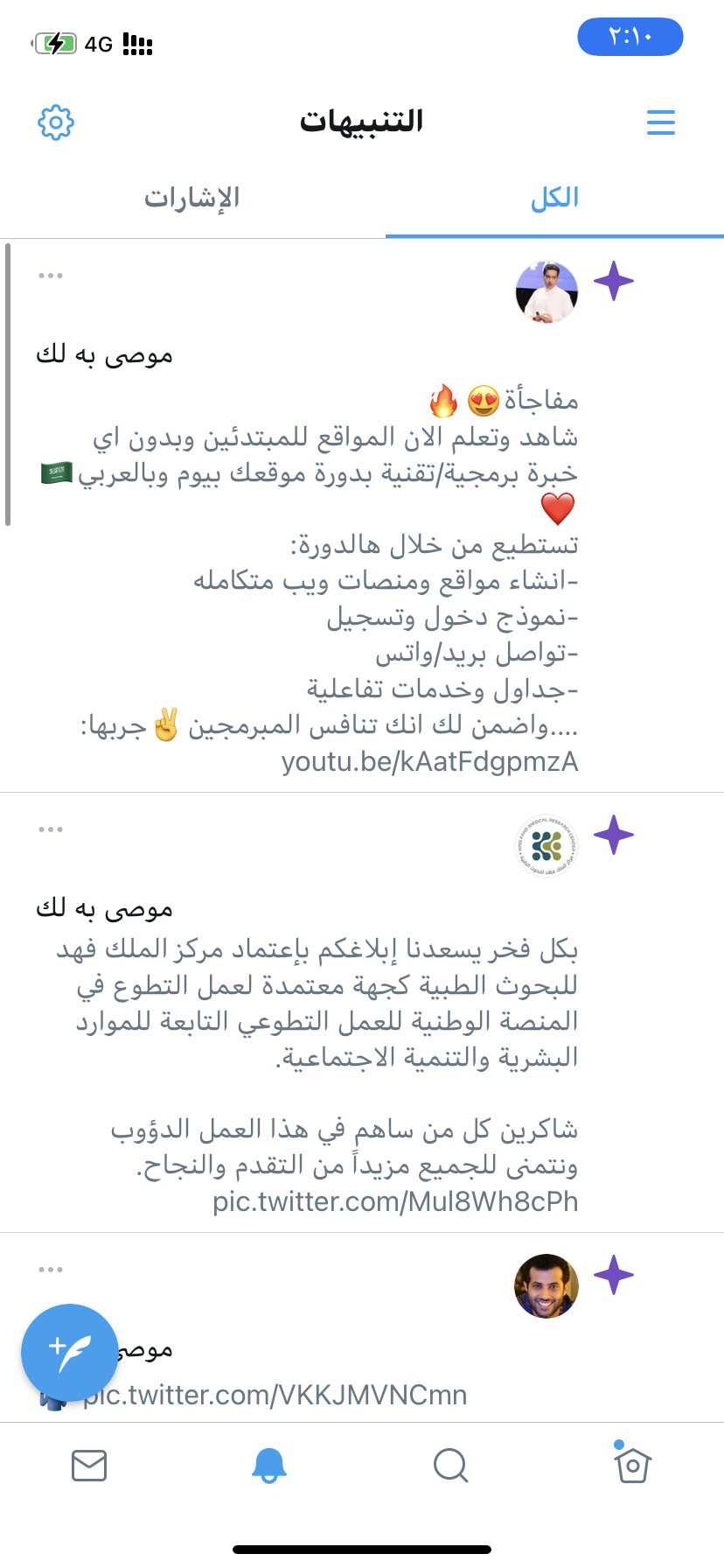Go to the home timeline tab
724x1568 pixels.
631,1465
